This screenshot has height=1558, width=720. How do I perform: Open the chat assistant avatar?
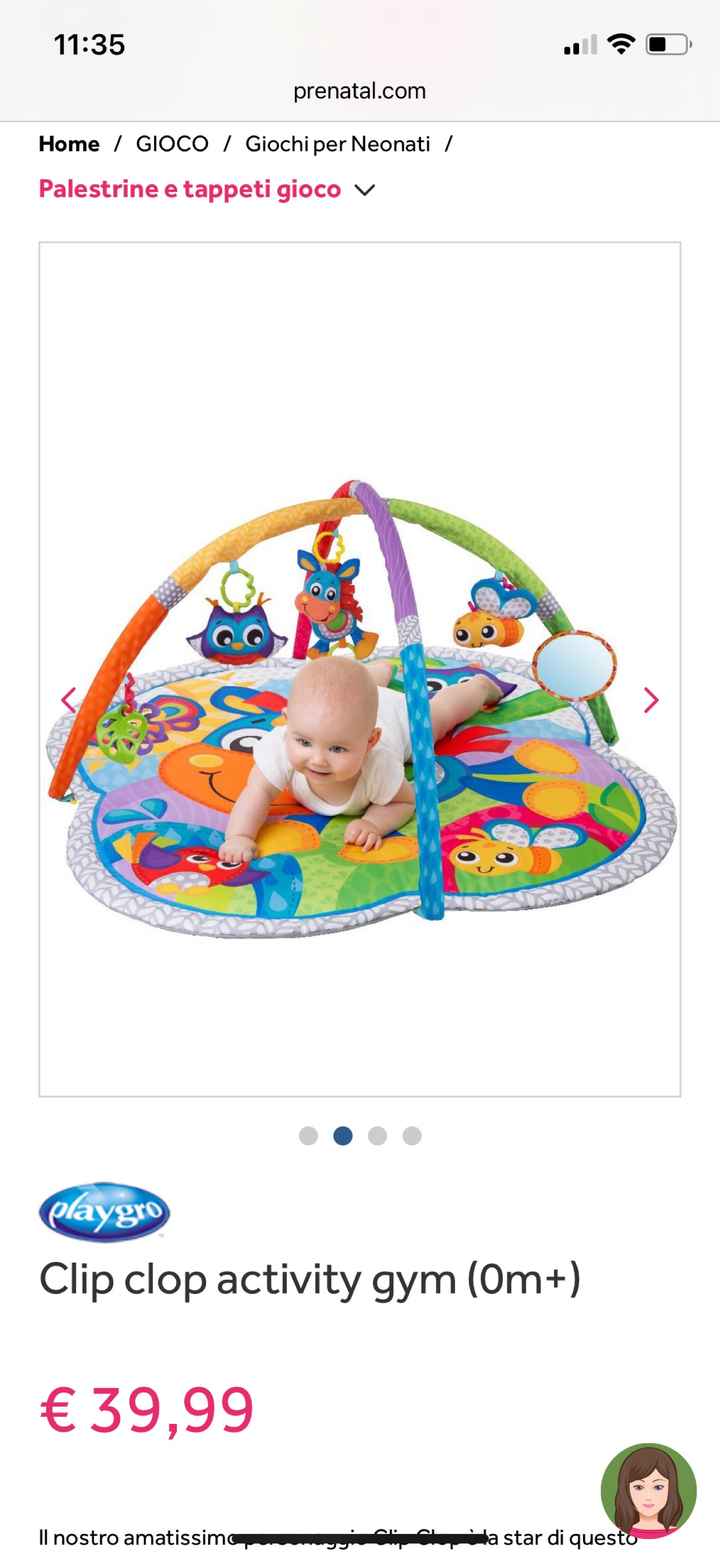pos(648,1490)
